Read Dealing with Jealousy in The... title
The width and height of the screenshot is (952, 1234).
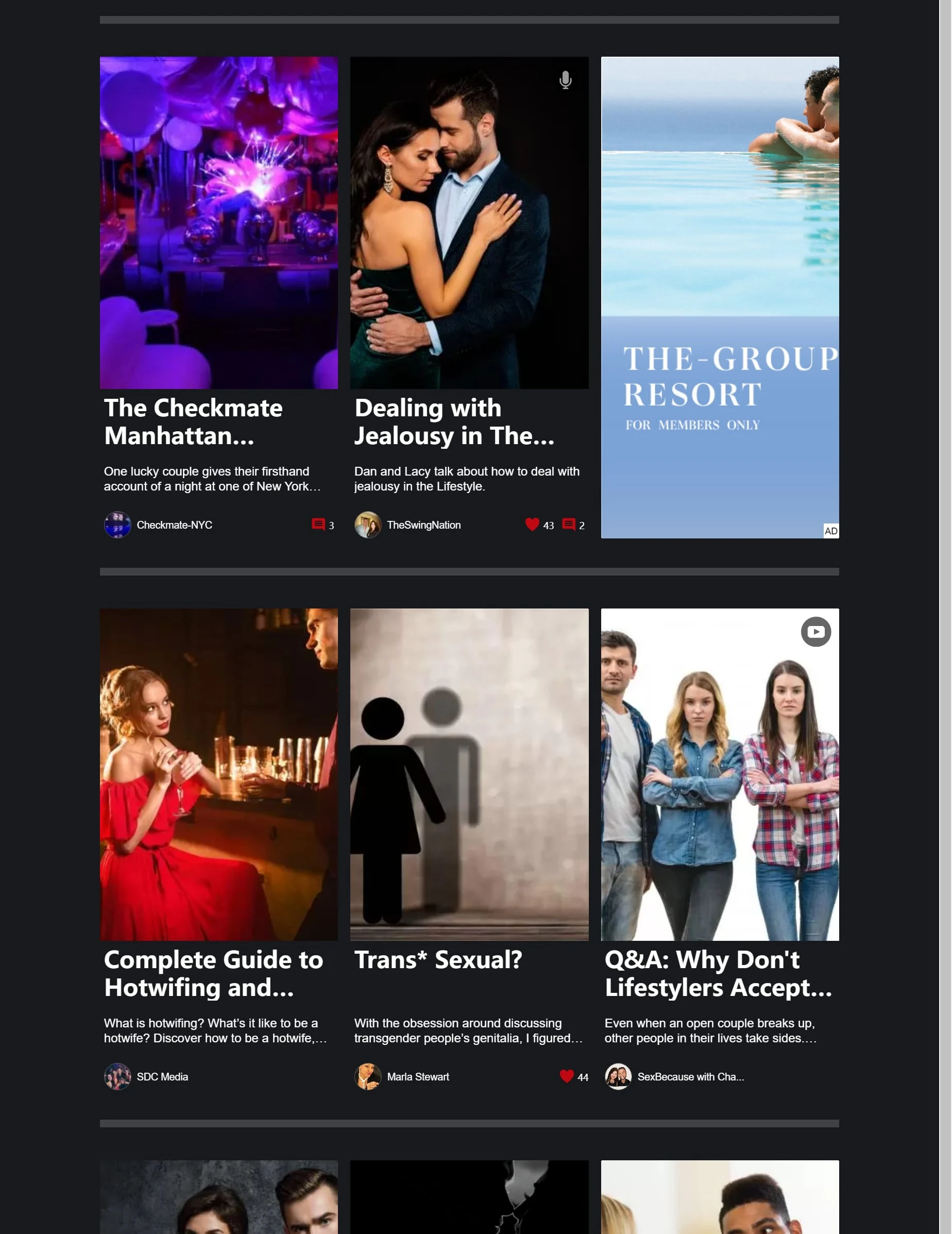[454, 421]
